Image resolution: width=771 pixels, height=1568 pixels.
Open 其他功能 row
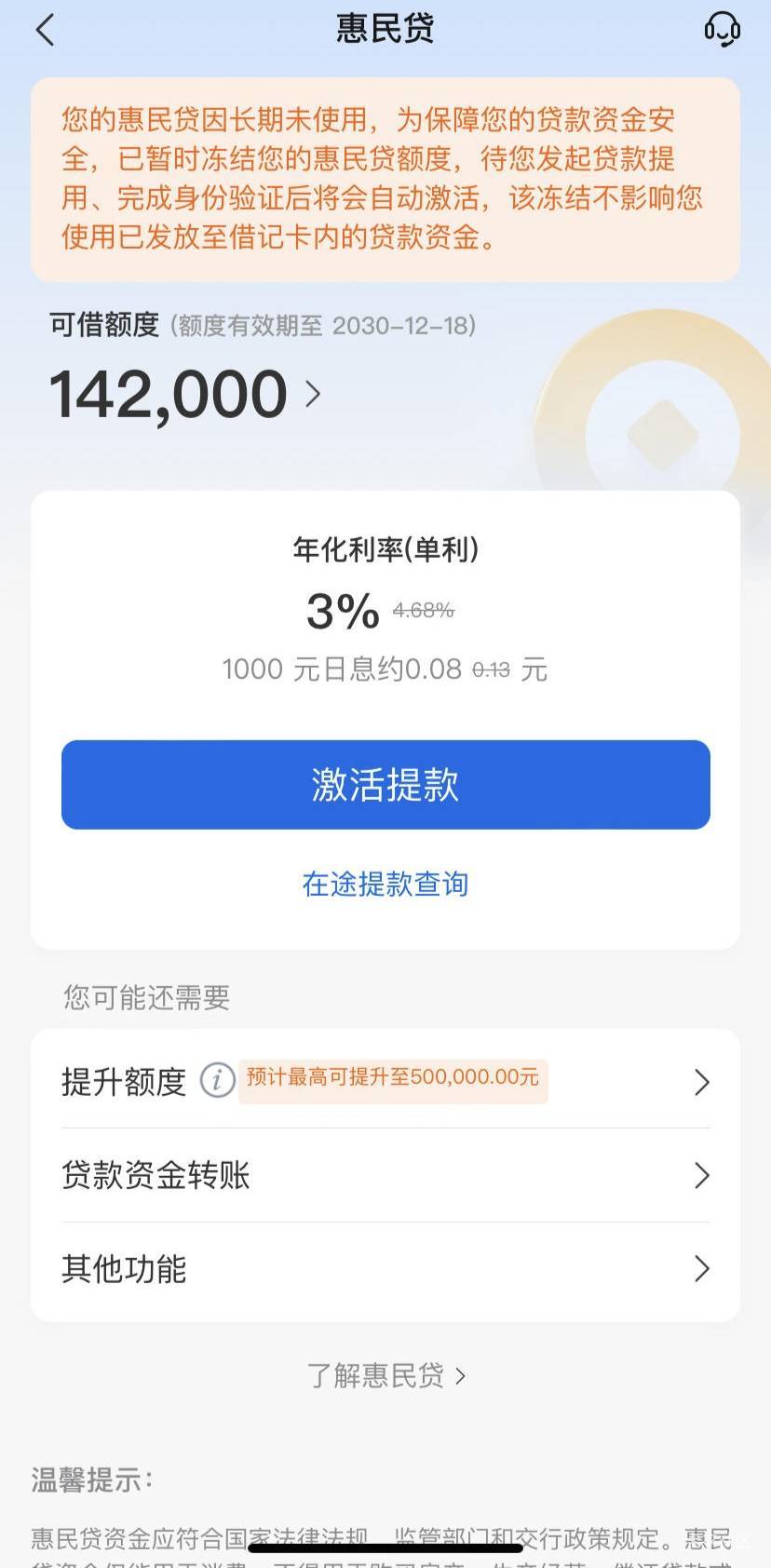385,1268
